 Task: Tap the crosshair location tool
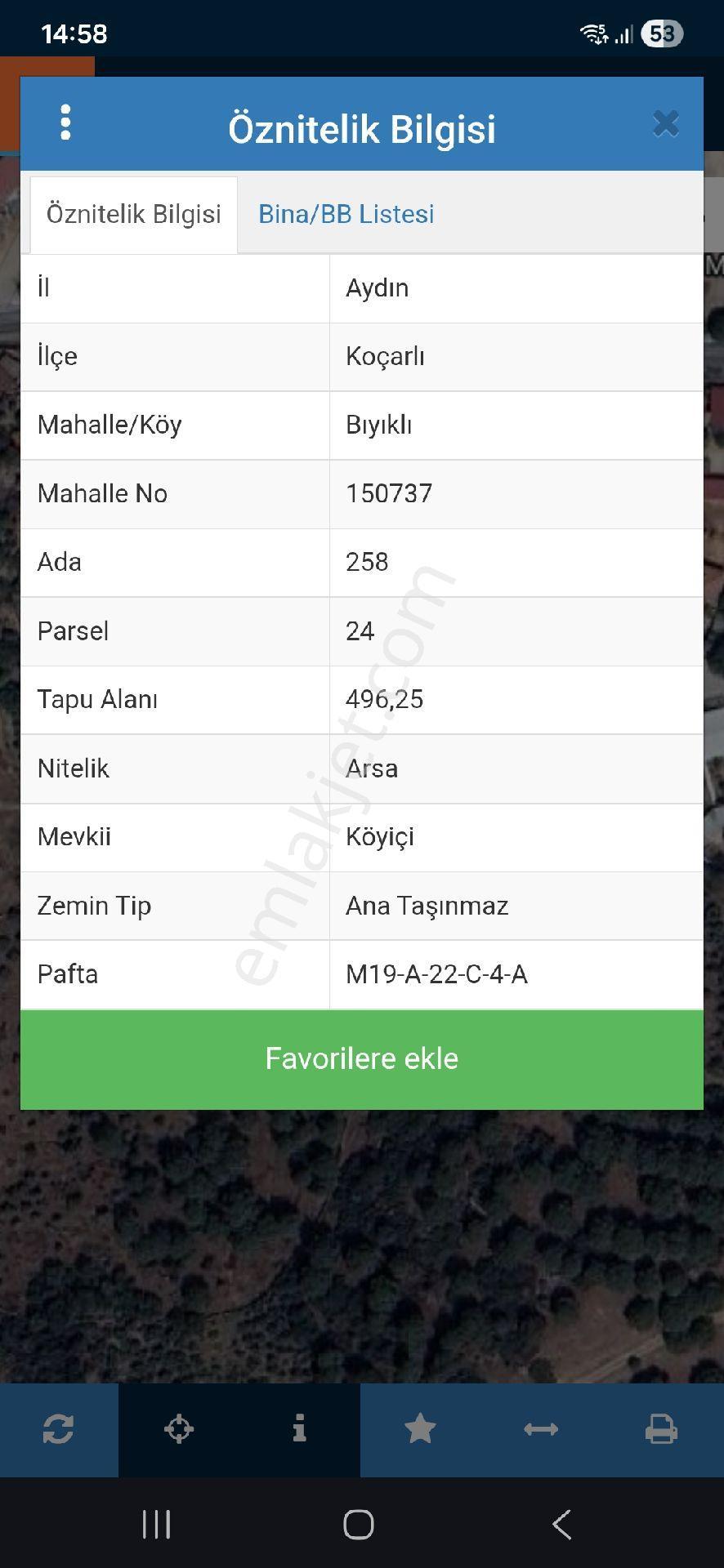click(x=179, y=1429)
